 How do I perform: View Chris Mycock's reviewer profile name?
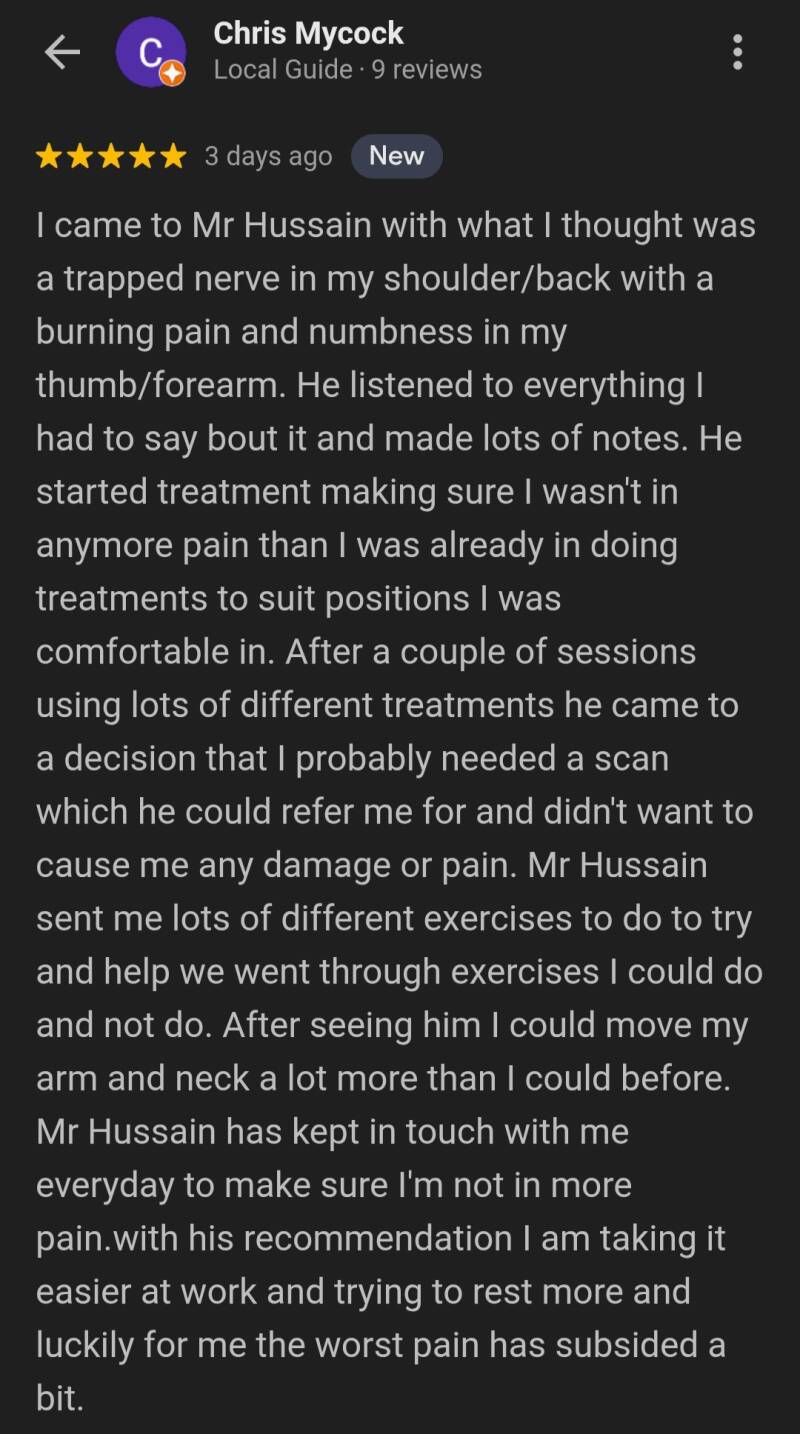(308, 33)
